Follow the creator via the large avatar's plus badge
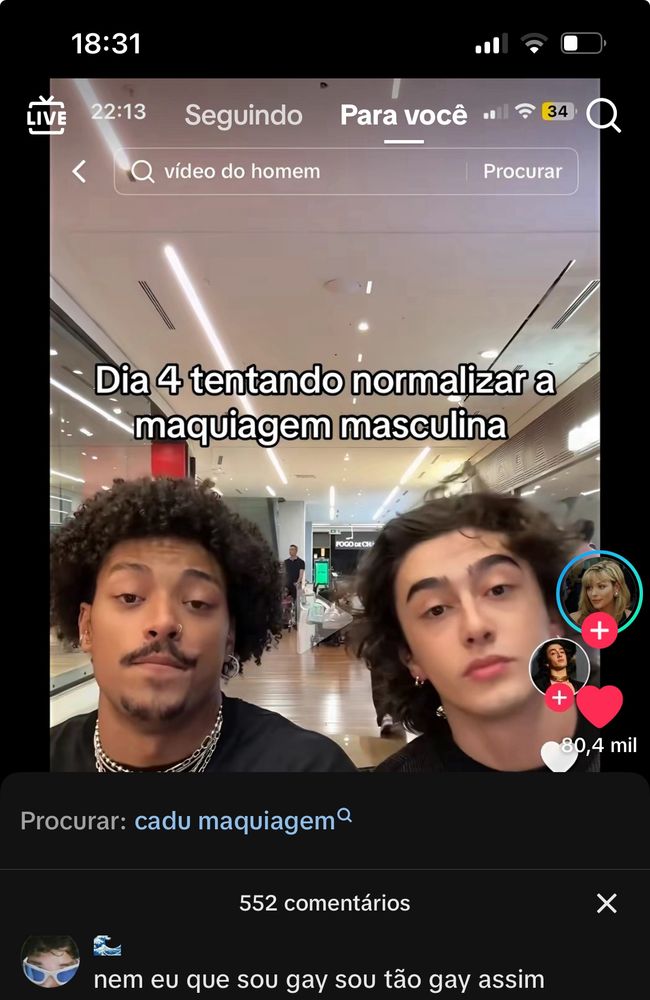 tap(600, 631)
